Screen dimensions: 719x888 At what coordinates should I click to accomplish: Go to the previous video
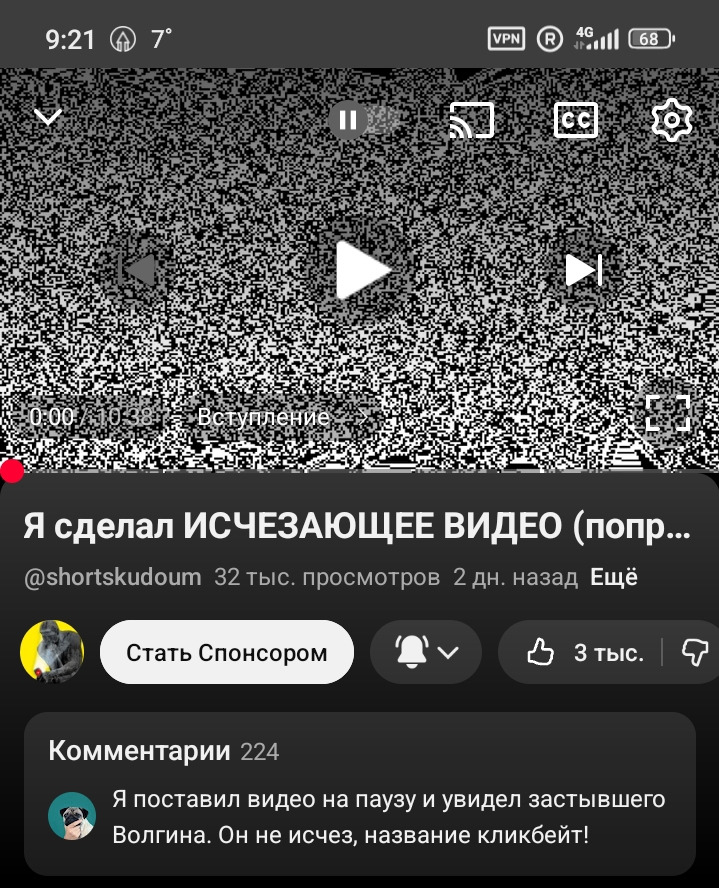point(138,269)
